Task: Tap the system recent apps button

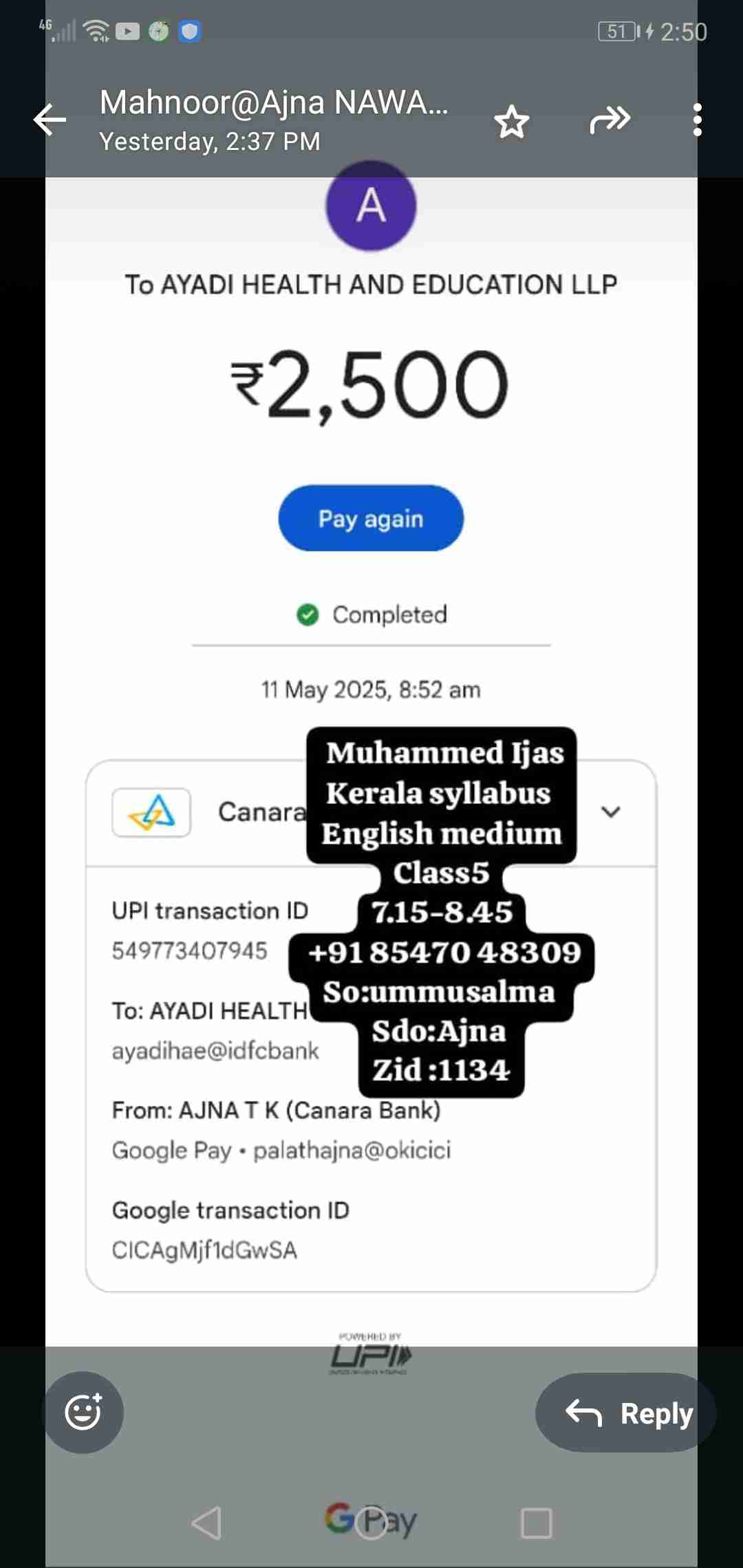Action: coord(536,1523)
